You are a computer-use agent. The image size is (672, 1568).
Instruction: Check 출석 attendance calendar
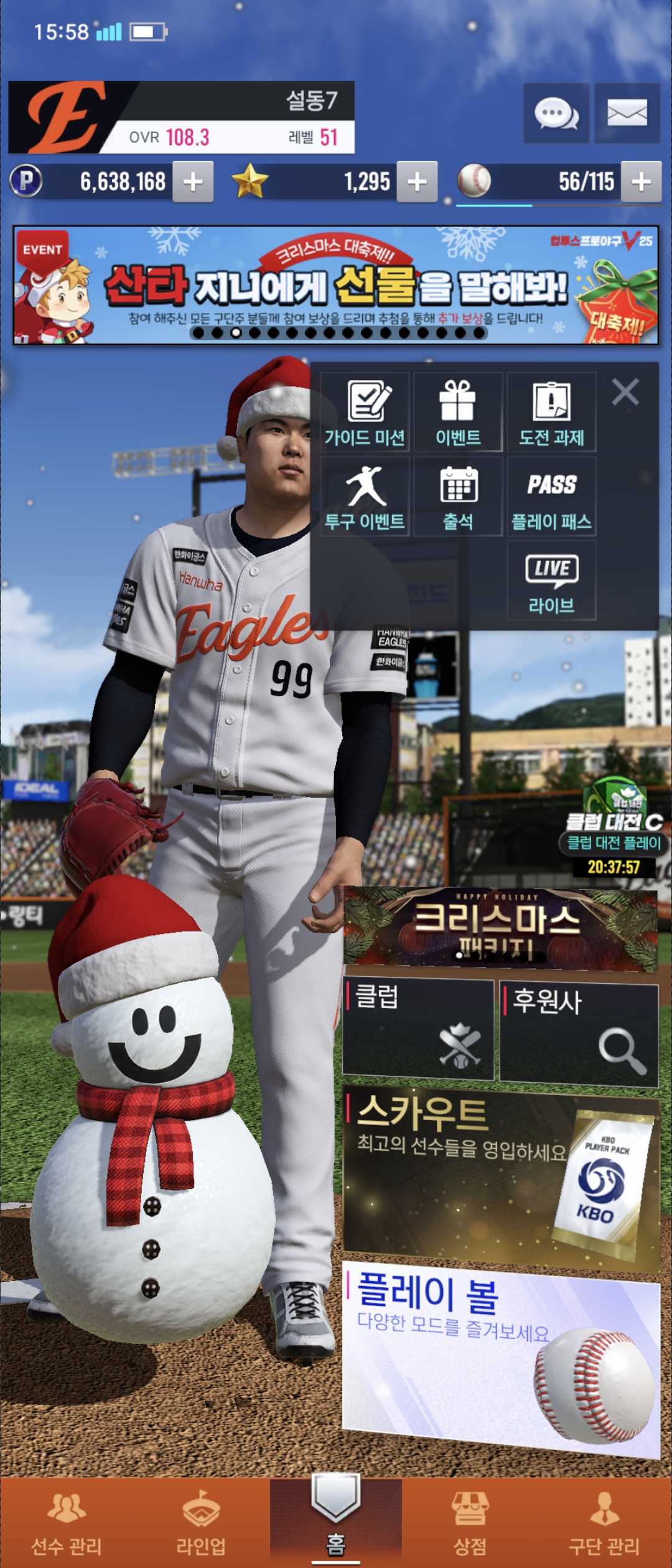[x=458, y=497]
